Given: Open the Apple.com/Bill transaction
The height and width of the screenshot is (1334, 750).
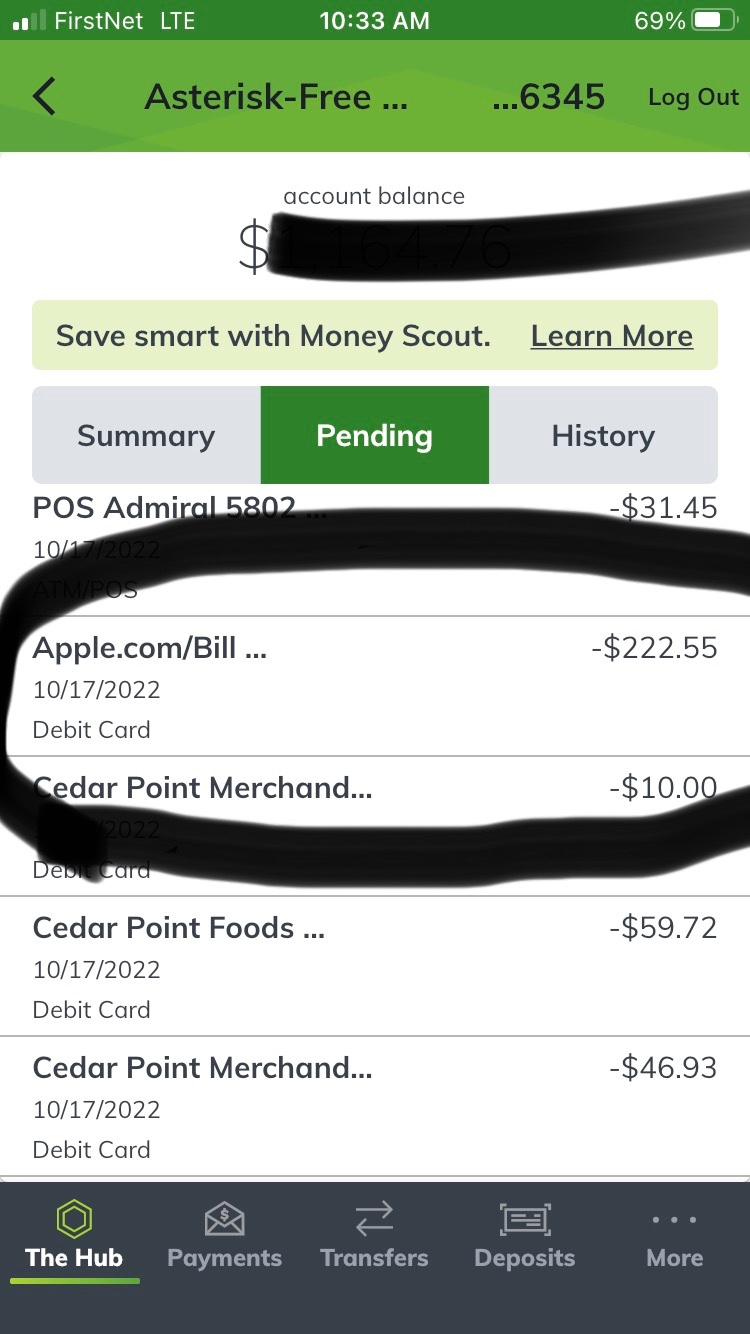Looking at the screenshot, I should [x=375, y=687].
